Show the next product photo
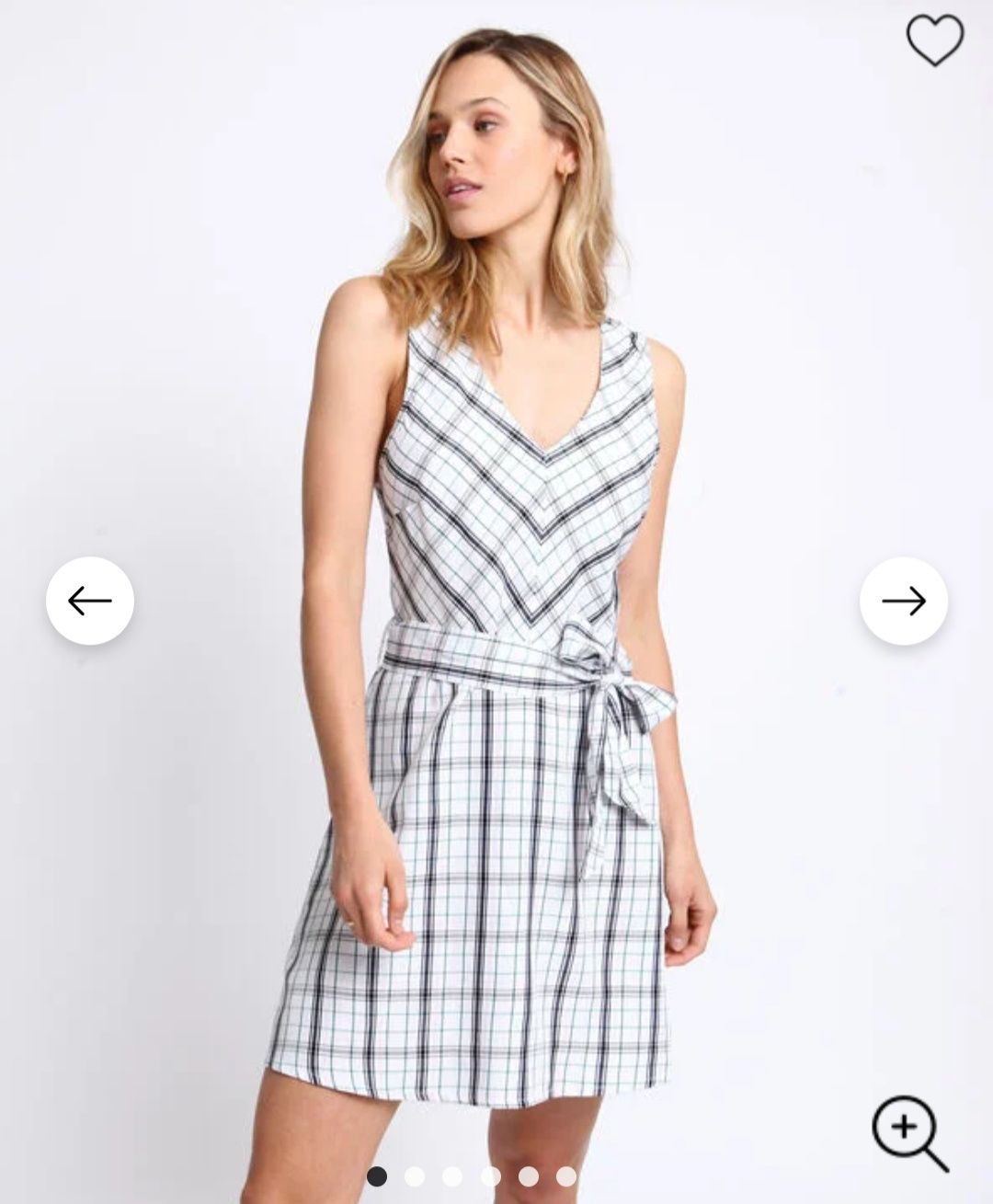The image size is (993, 1204). click(903, 601)
